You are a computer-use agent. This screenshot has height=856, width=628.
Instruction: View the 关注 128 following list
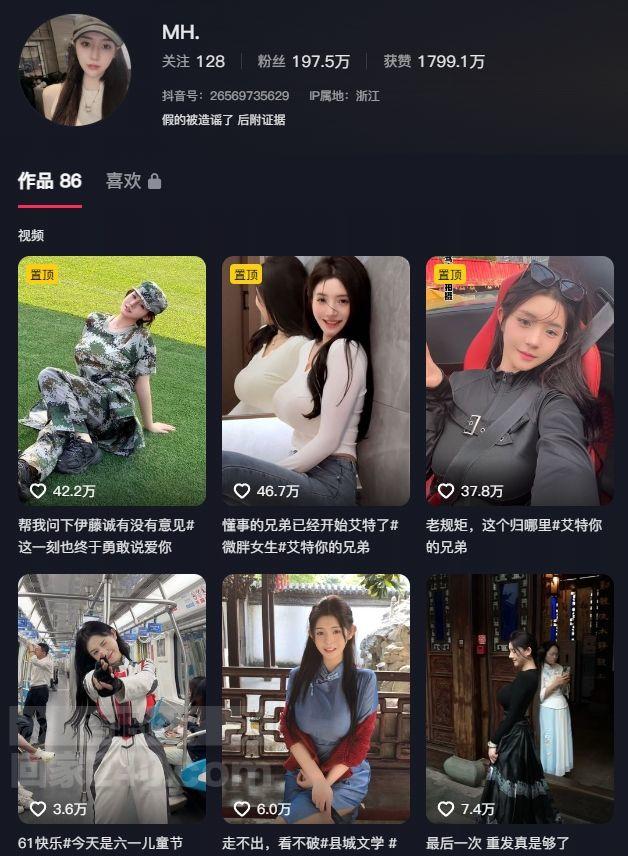point(194,62)
